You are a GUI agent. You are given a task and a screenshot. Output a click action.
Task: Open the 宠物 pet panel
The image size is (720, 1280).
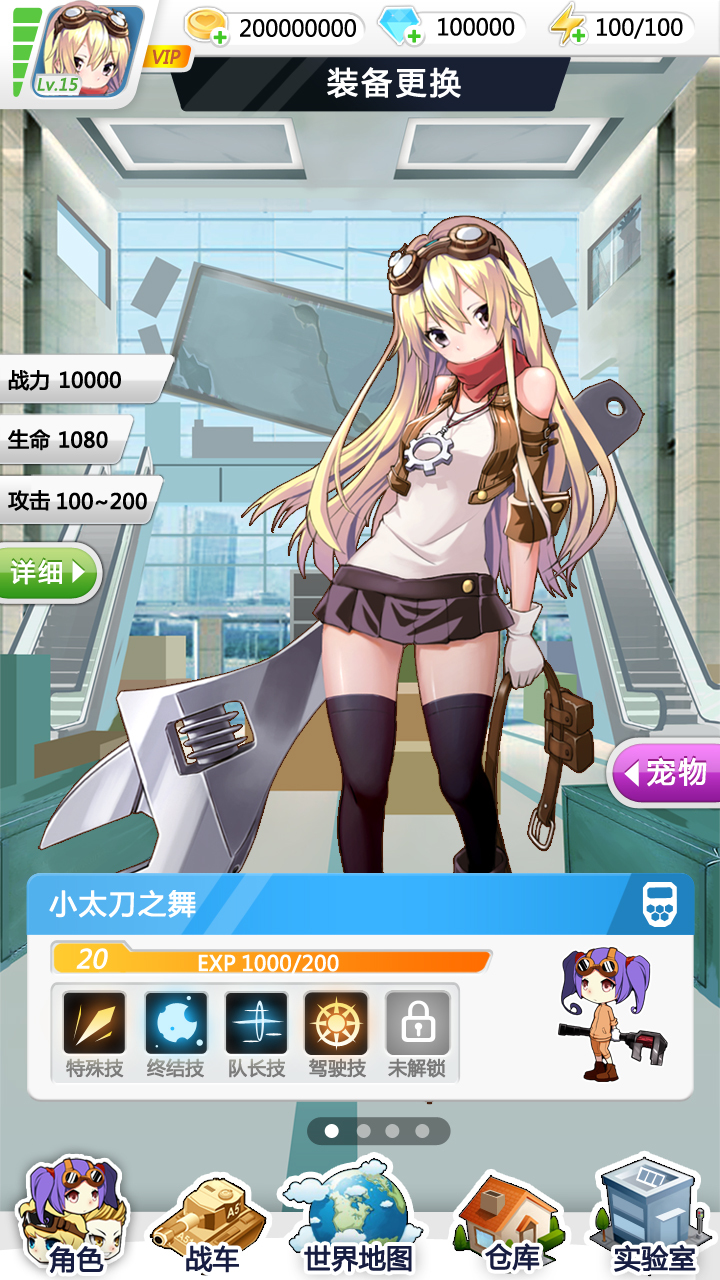point(666,772)
